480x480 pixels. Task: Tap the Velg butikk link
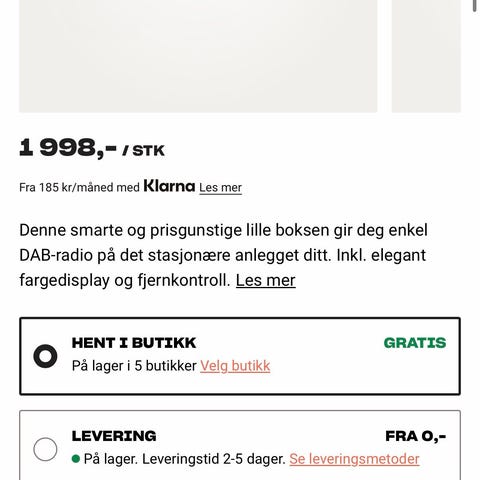[x=235, y=366]
